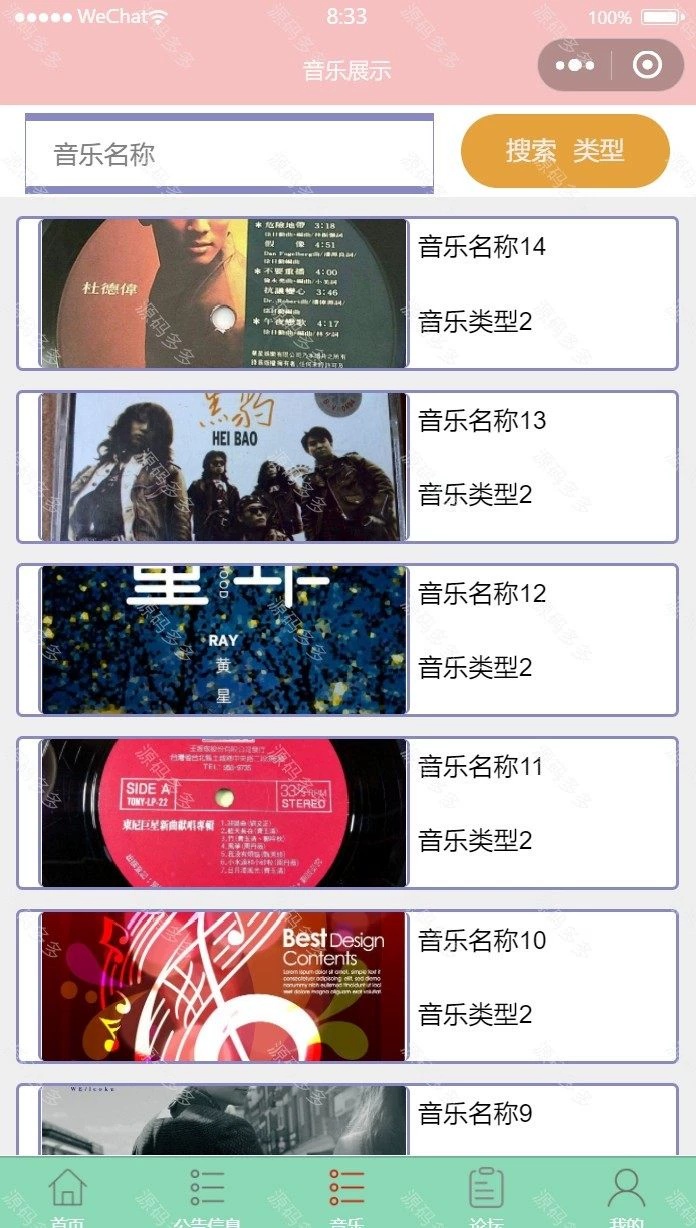Open the 我的 profile tab

tap(627, 1194)
